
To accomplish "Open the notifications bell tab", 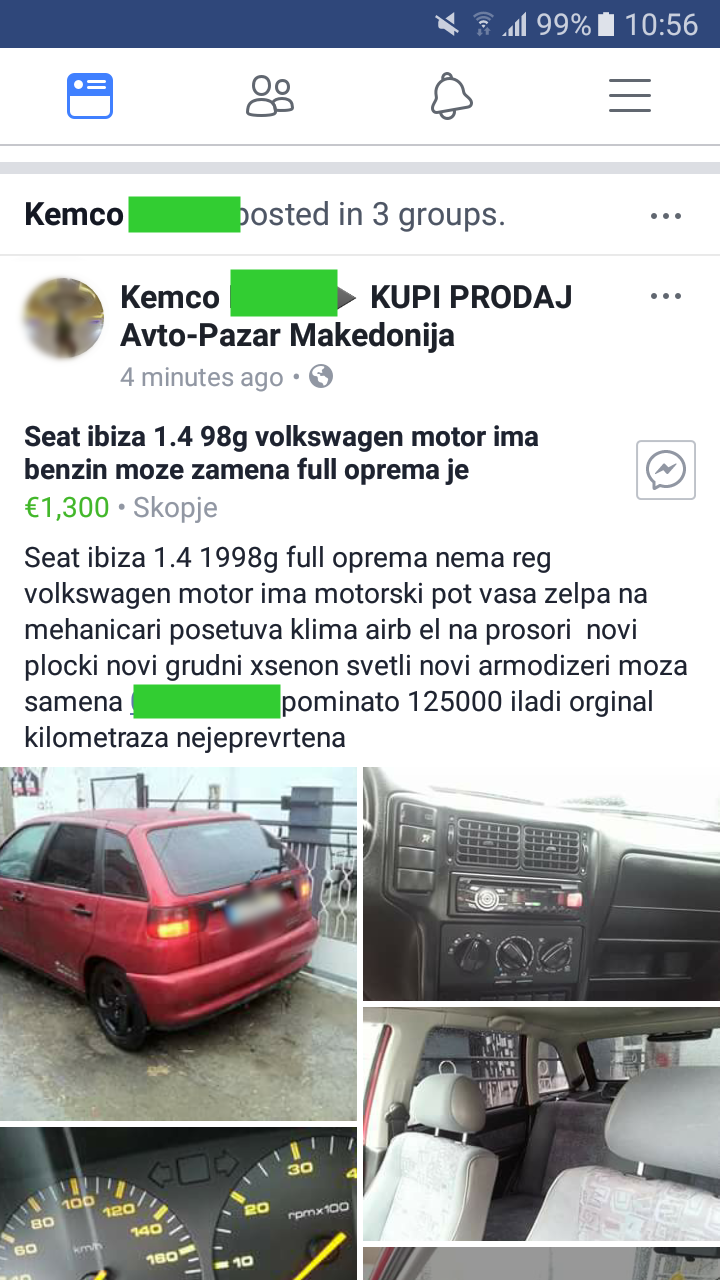I will coord(451,97).
